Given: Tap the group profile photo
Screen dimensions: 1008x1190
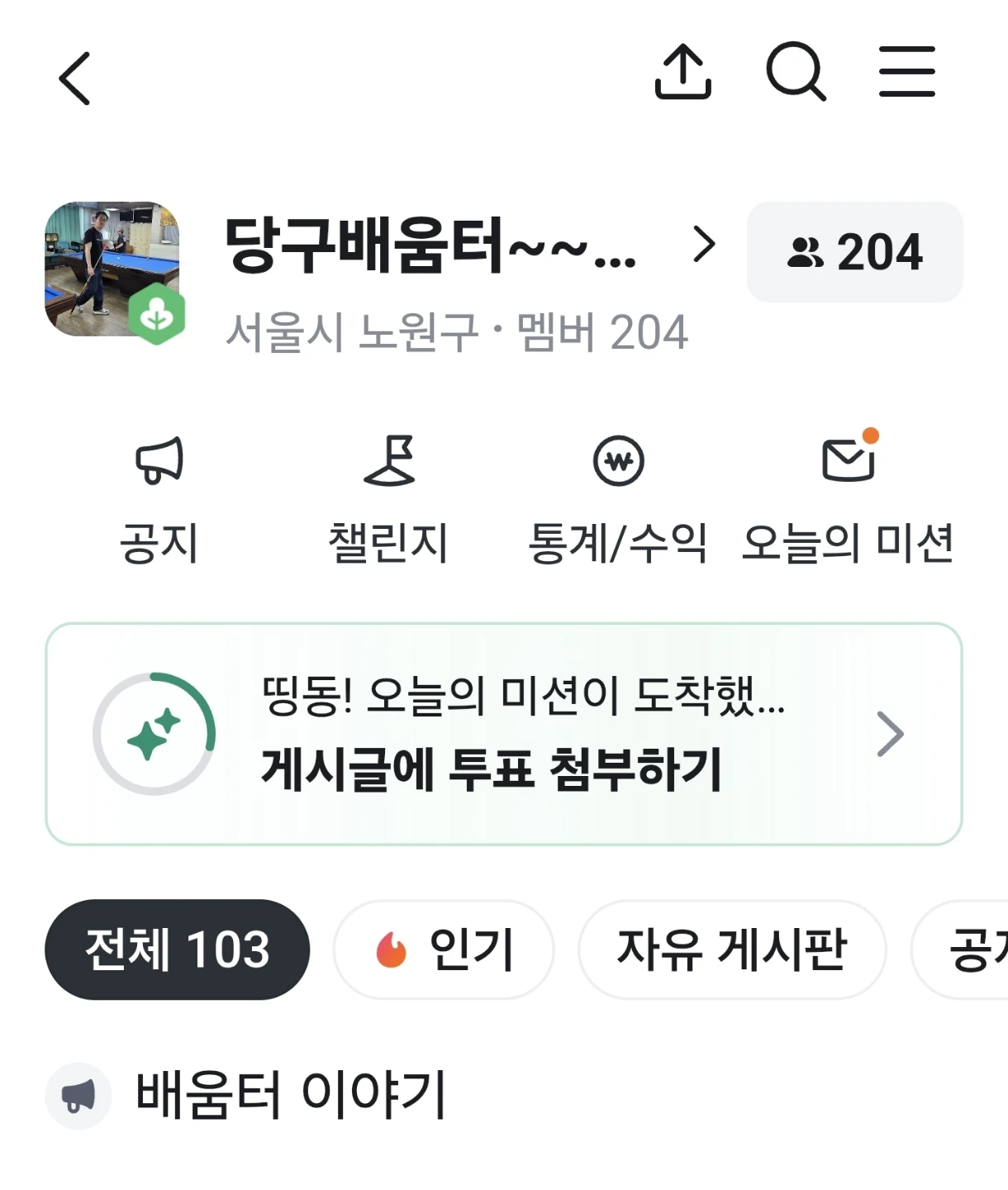Looking at the screenshot, I should pyautogui.click(x=113, y=269).
